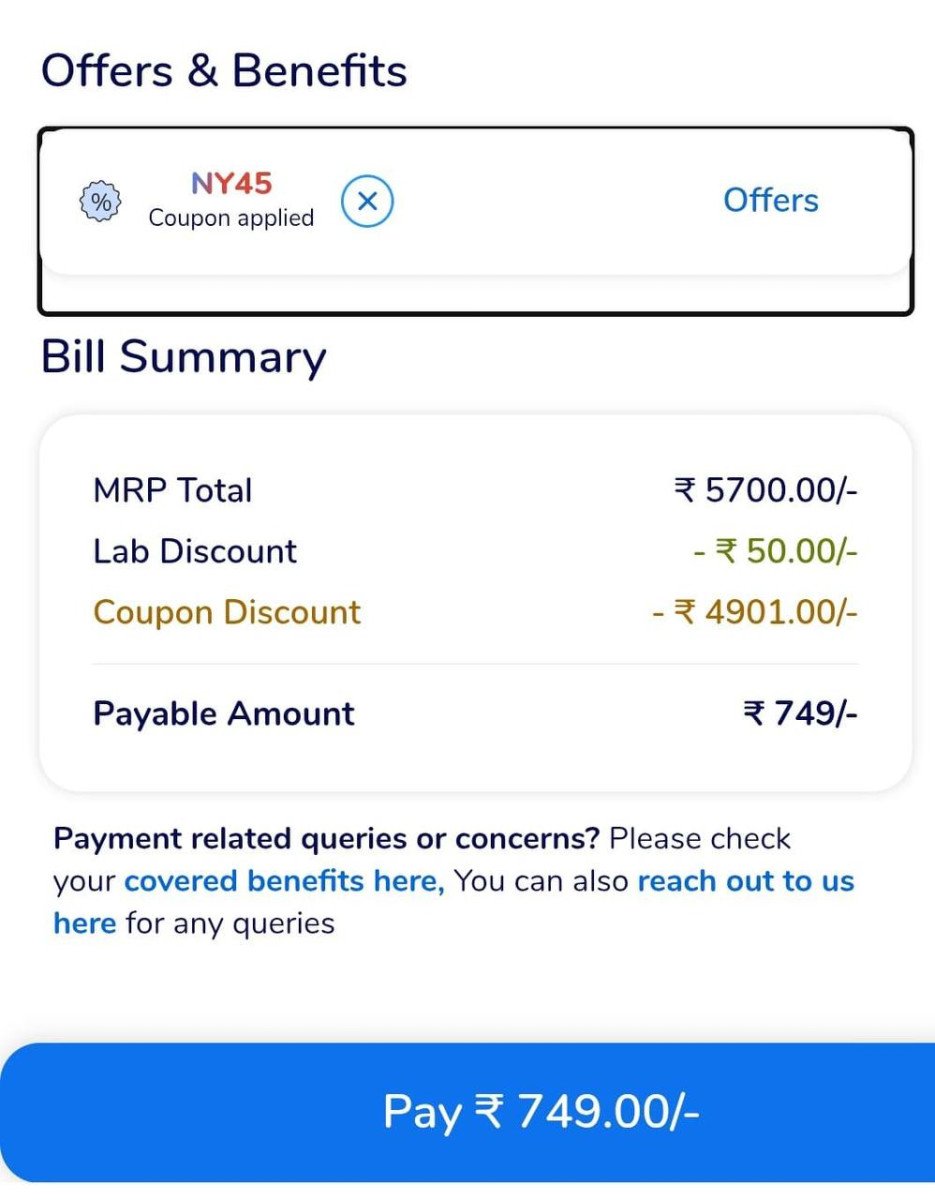Open the covered benefits here link

coord(283,881)
